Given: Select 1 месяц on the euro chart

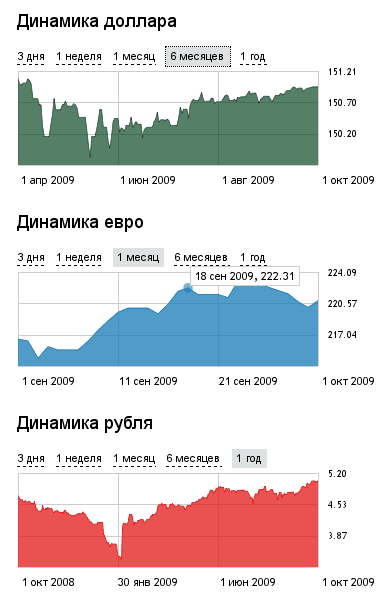Looking at the screenshot, I should click(138, 257).
